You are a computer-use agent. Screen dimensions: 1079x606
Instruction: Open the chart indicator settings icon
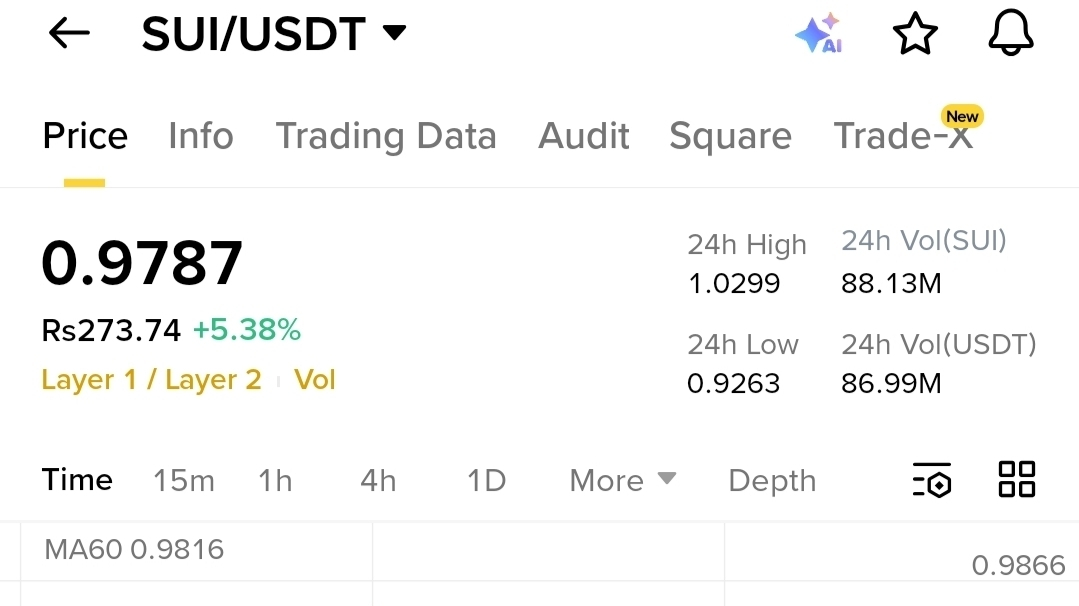(932, 480)
